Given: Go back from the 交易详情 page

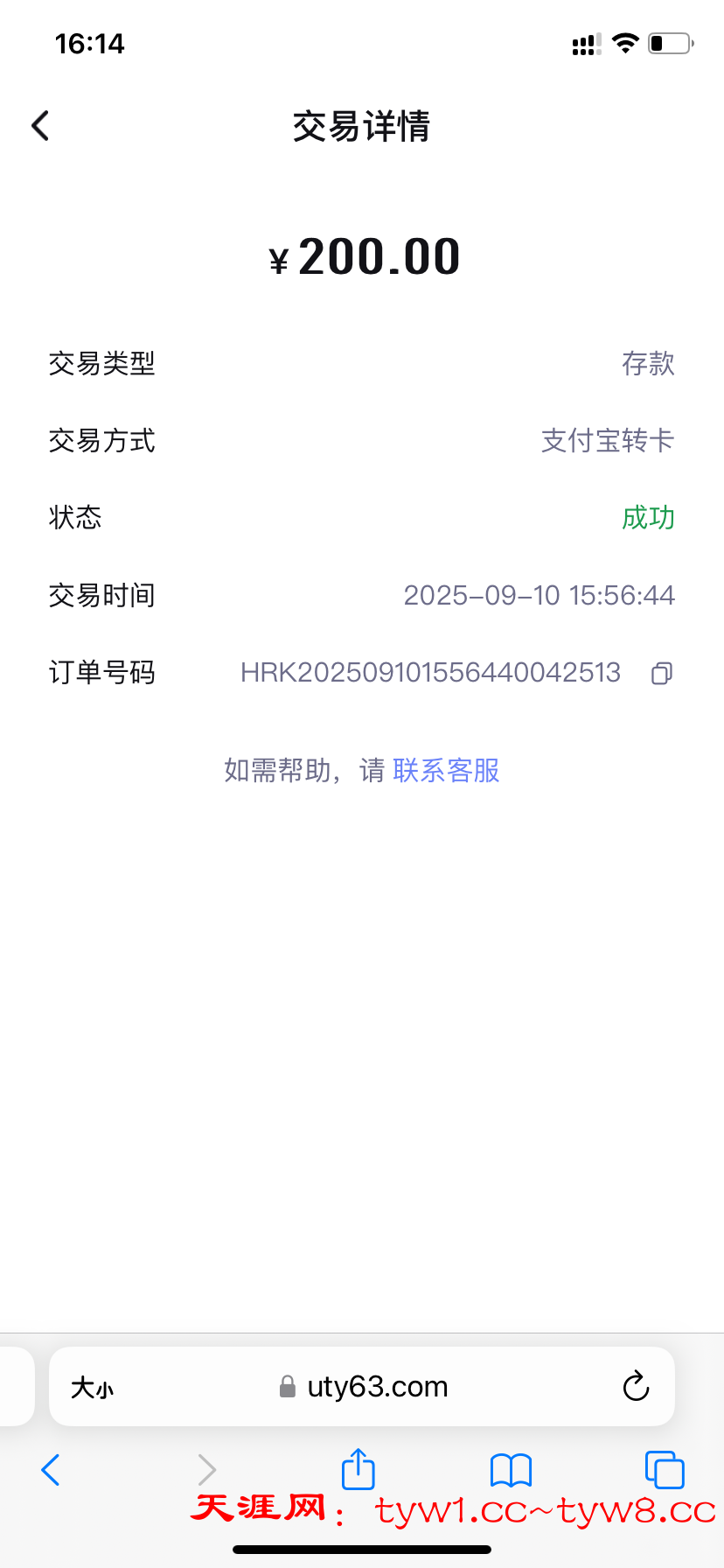Looking at the screenshot, I should [x=40, y=126].
